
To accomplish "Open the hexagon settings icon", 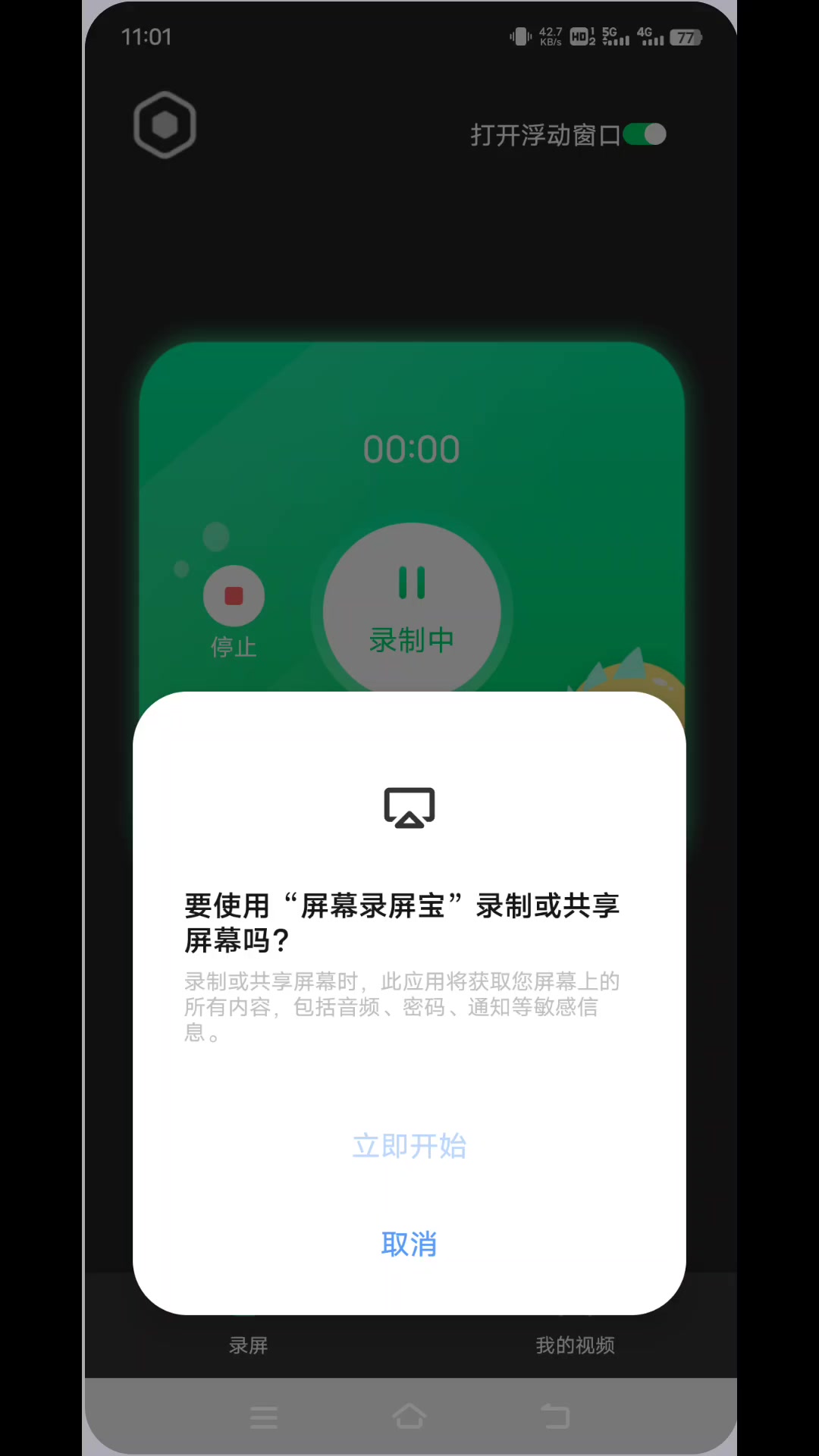I will (165, 125).
